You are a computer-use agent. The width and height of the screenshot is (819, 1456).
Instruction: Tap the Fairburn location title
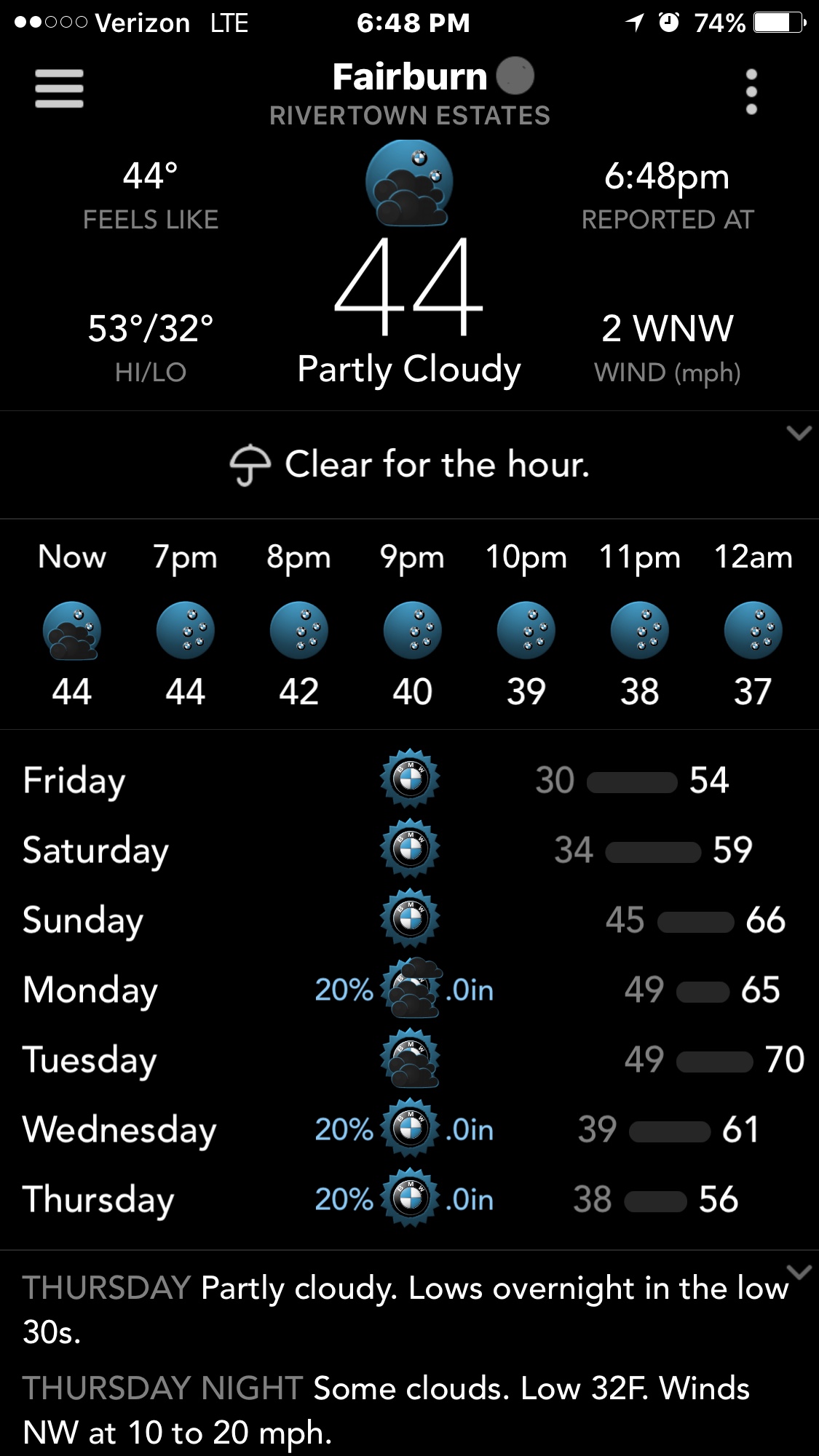410,77
